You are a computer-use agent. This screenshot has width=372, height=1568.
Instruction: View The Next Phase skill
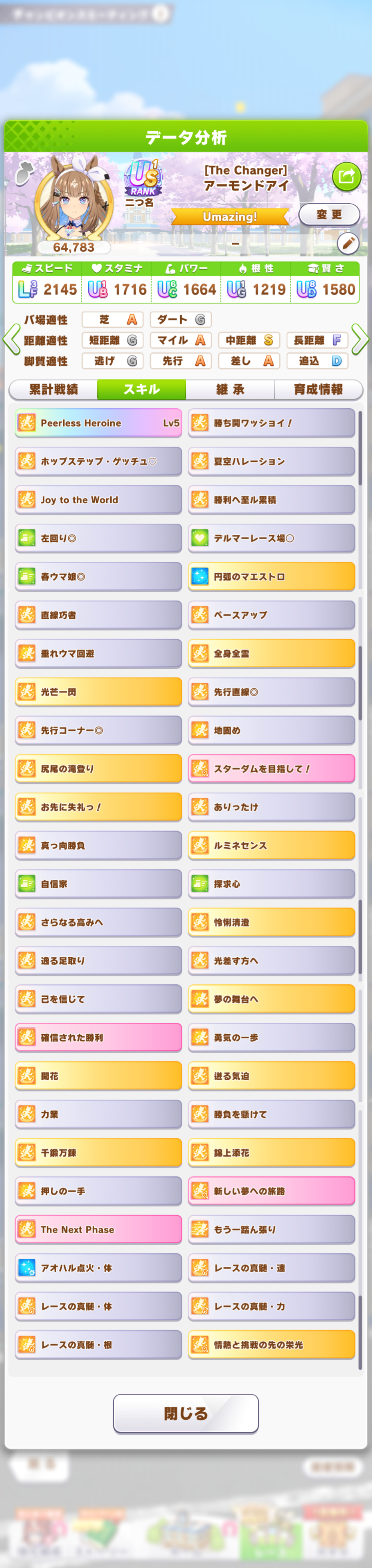pyautogui.click(x=99, y=1230)
